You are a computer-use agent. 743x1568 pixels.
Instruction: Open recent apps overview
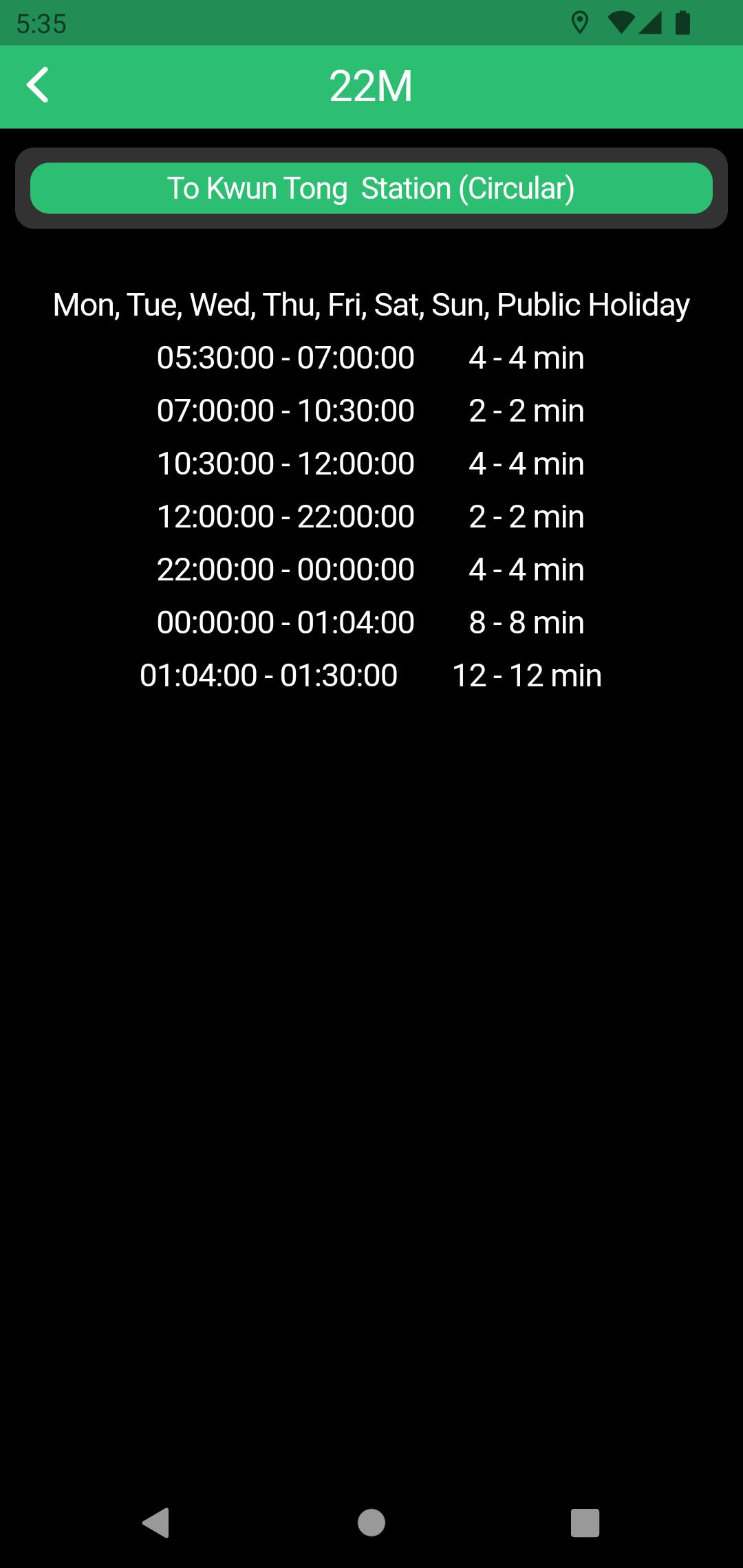[585, 1522]
